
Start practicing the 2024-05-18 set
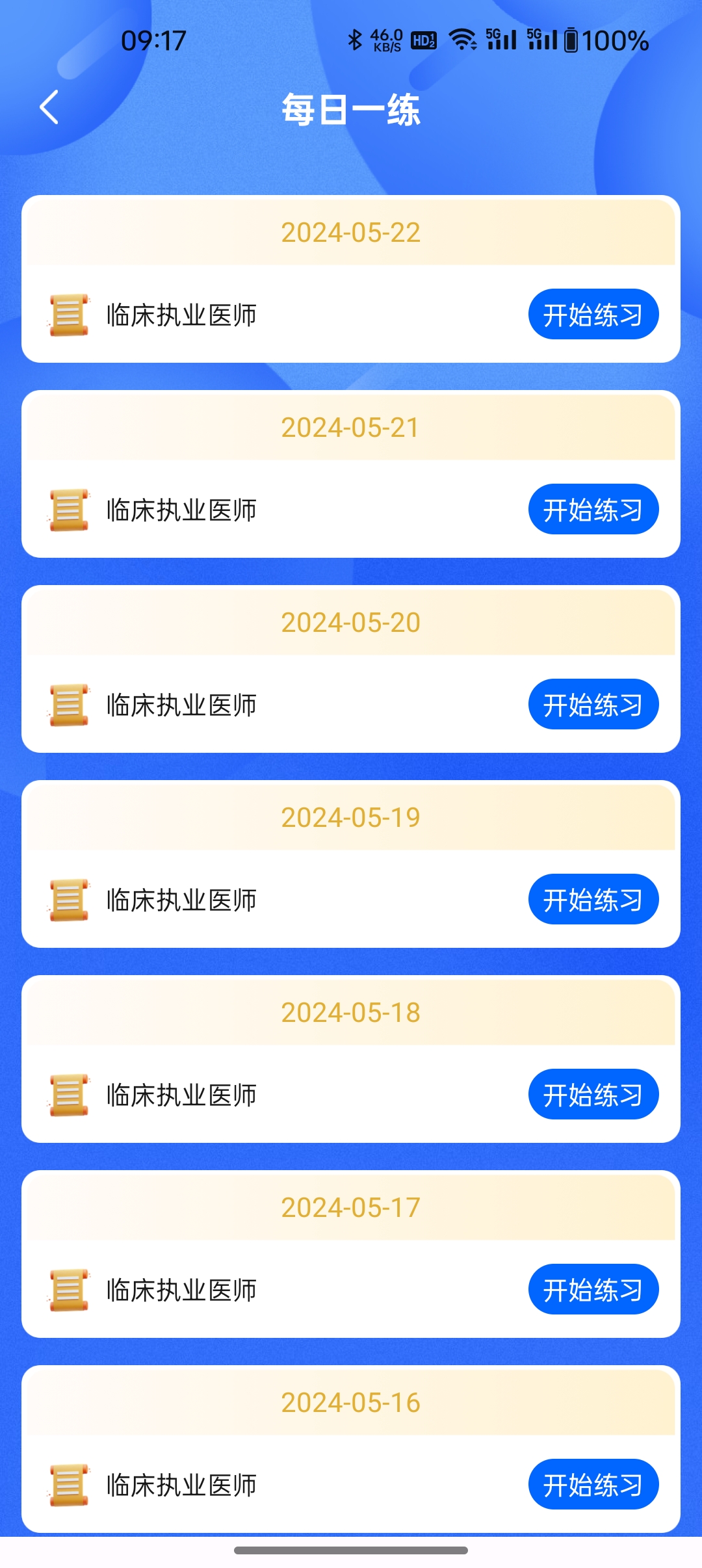pos(593,1094)
